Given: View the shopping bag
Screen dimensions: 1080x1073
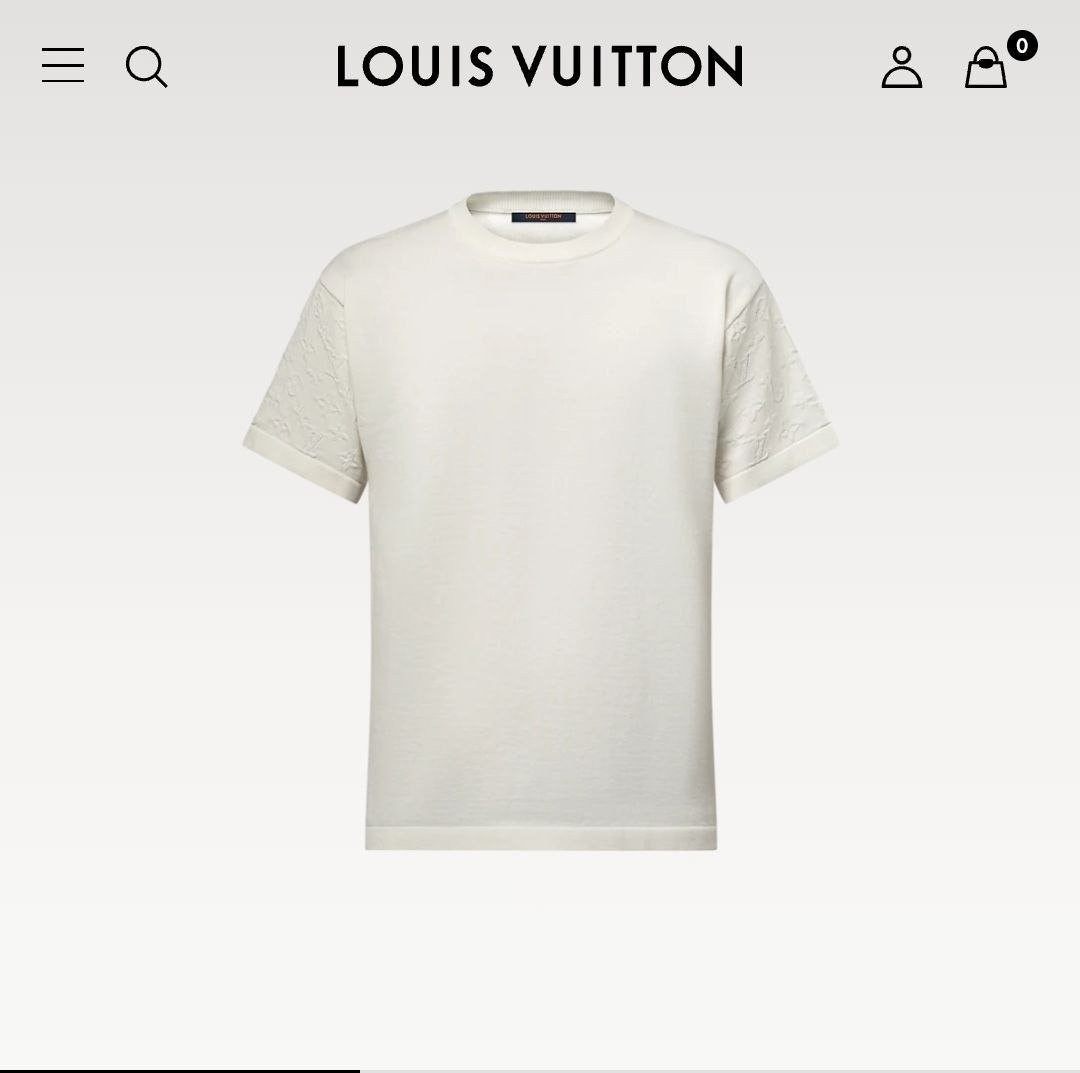Looking at the screenshot, I should click(986, 68).
